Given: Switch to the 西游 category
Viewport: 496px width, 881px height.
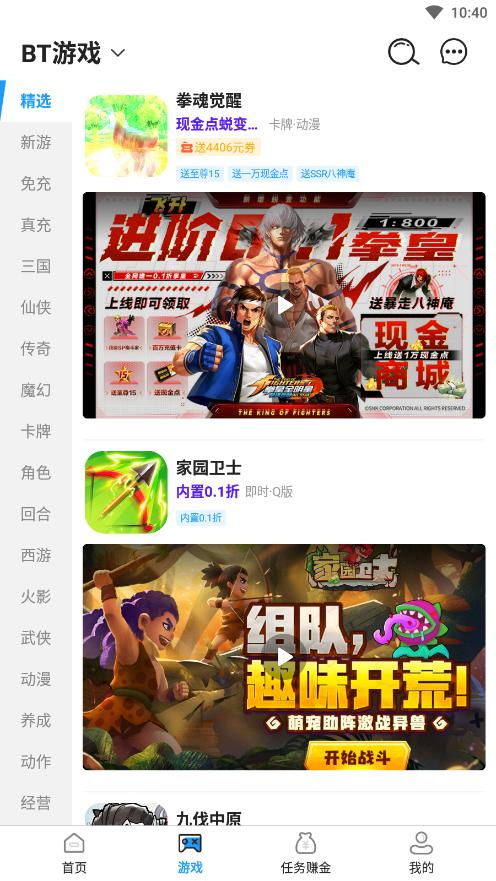Looking at the screenshot, I should [36, 555].
